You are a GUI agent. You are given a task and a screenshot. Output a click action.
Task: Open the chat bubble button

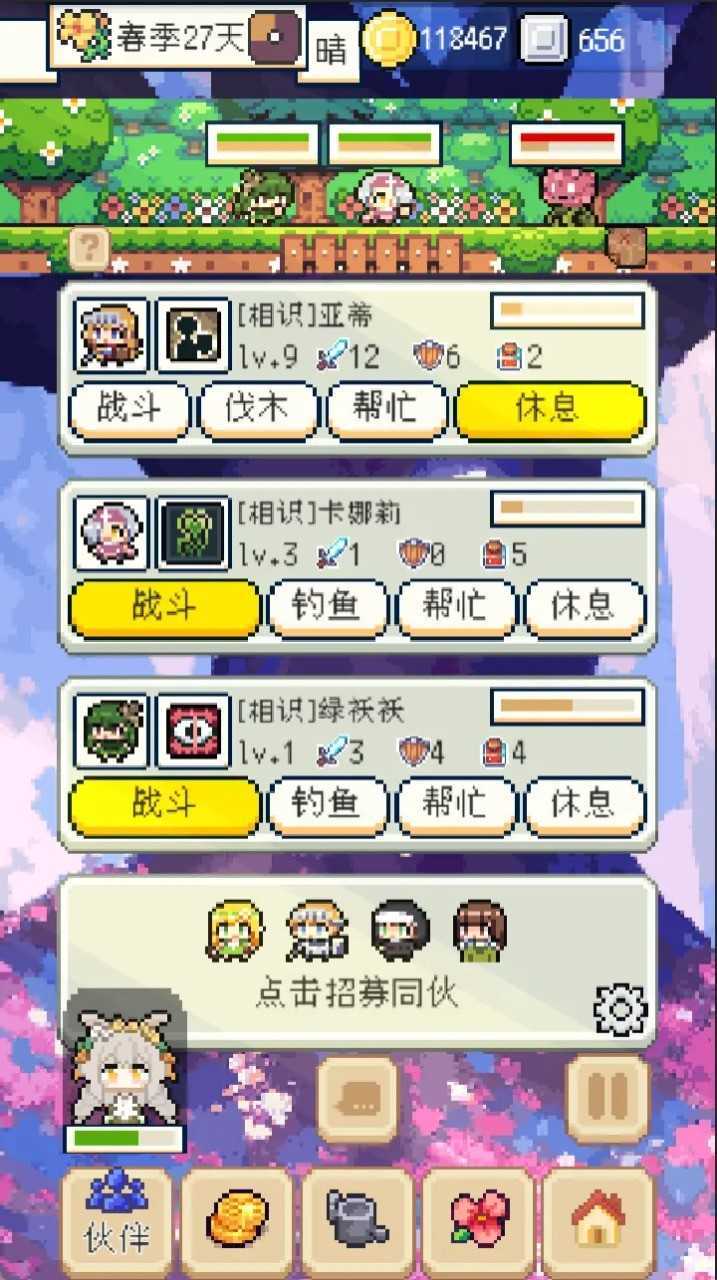point(358,1100)
